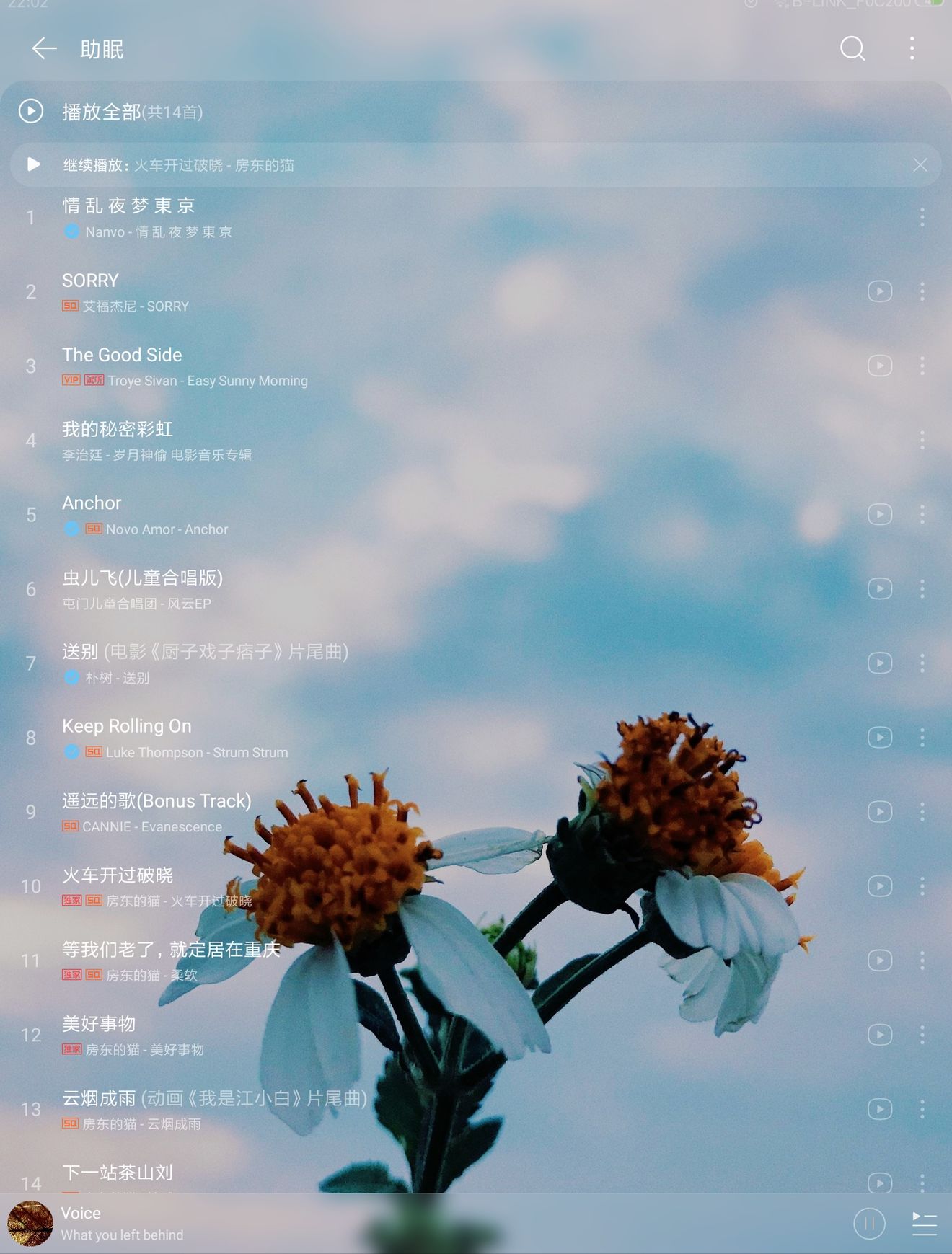Open the play queue list
952x1254 pixels.
(x=924, y=1223)
